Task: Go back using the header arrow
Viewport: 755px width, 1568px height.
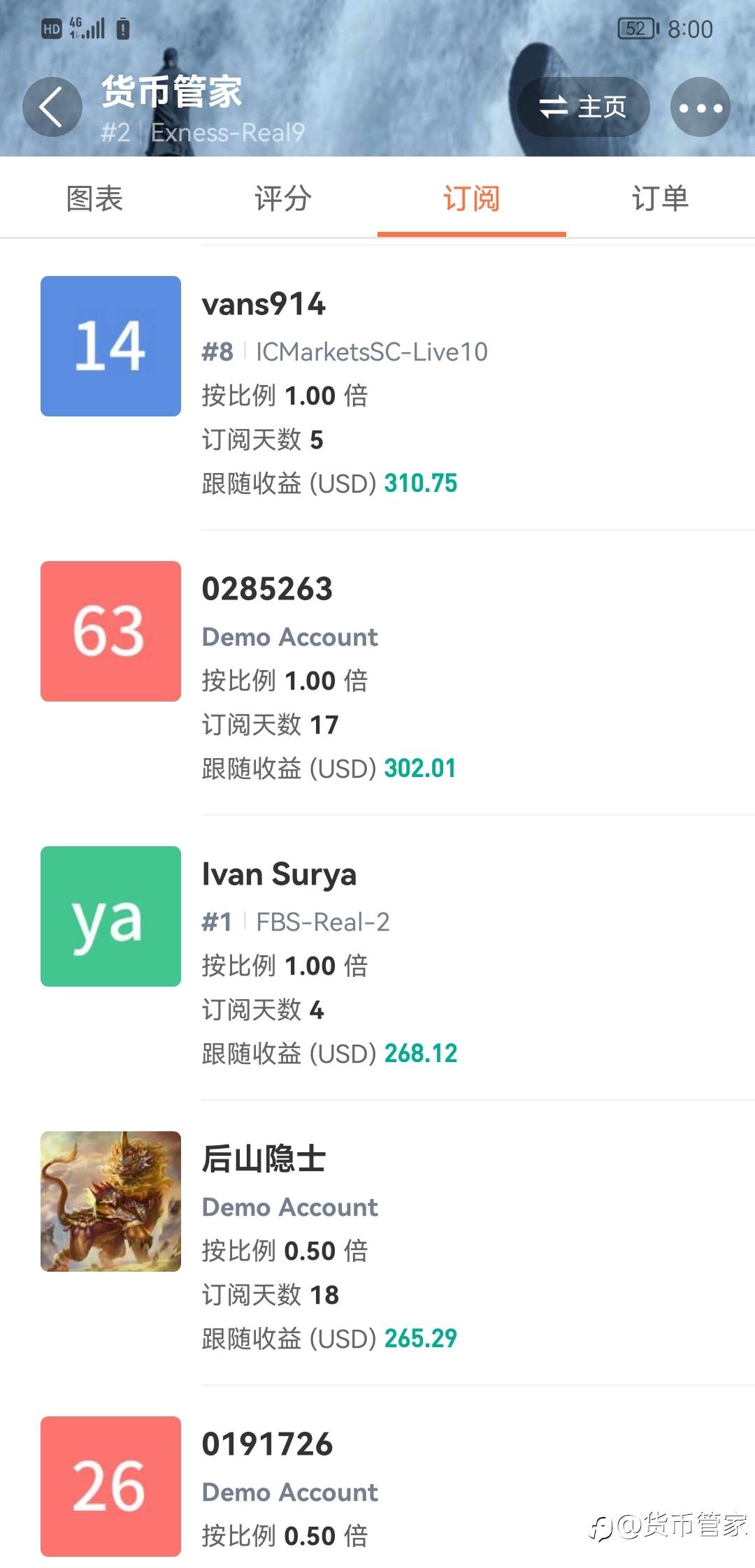Action: point(52,107)
